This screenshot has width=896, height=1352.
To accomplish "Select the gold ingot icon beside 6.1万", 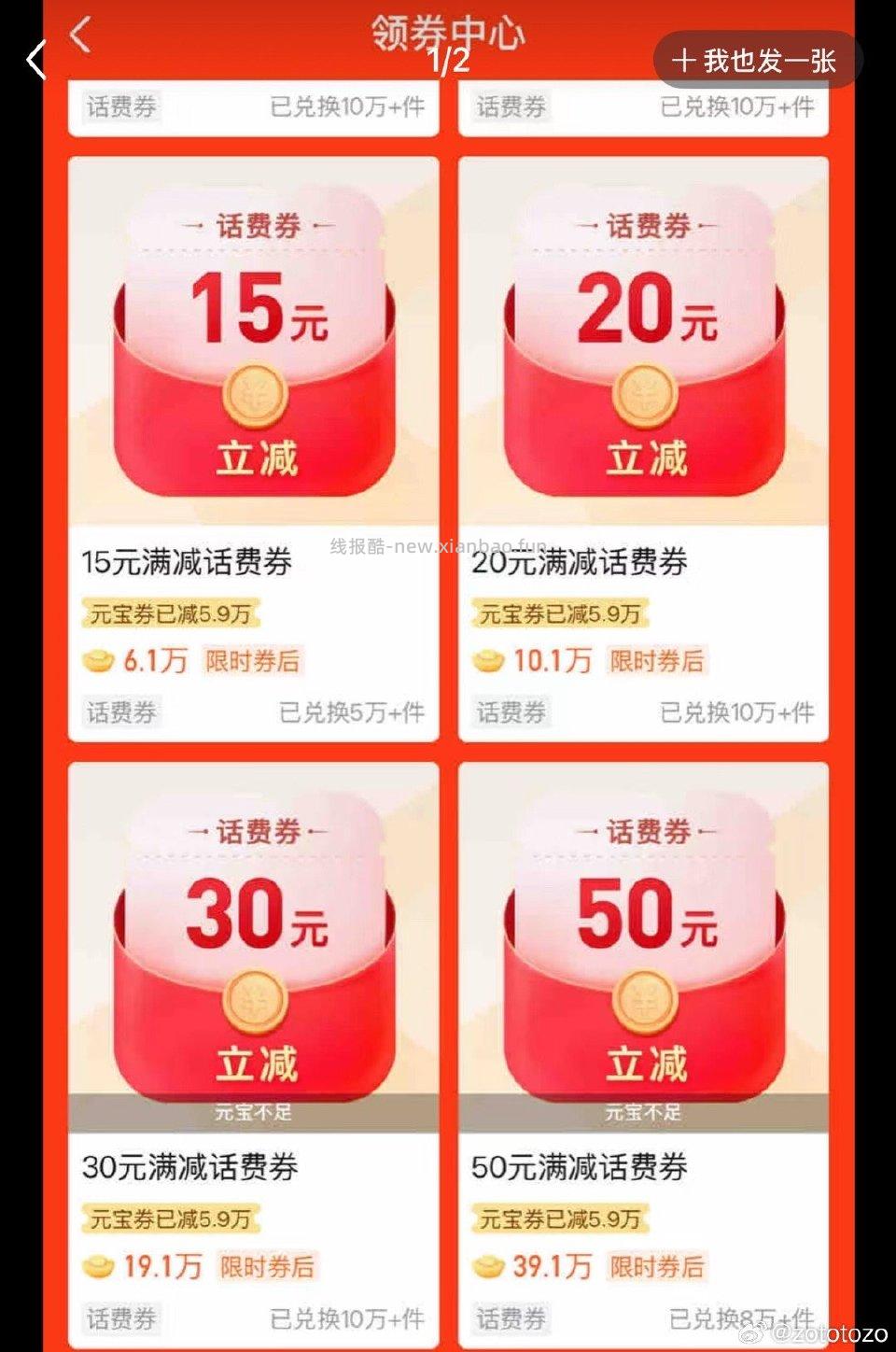I will coord(96,660).
